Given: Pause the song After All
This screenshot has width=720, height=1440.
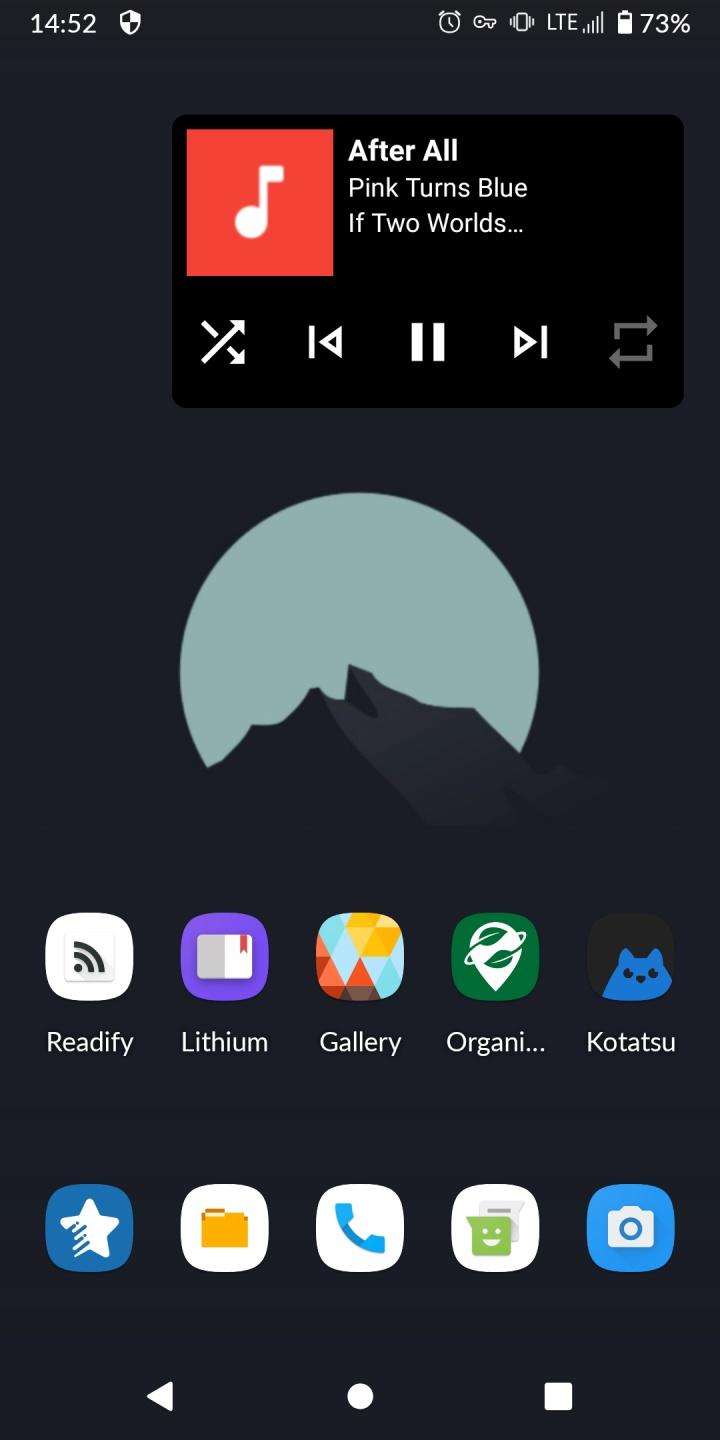Looking at the screenshot, I should [x=427, y=342].
